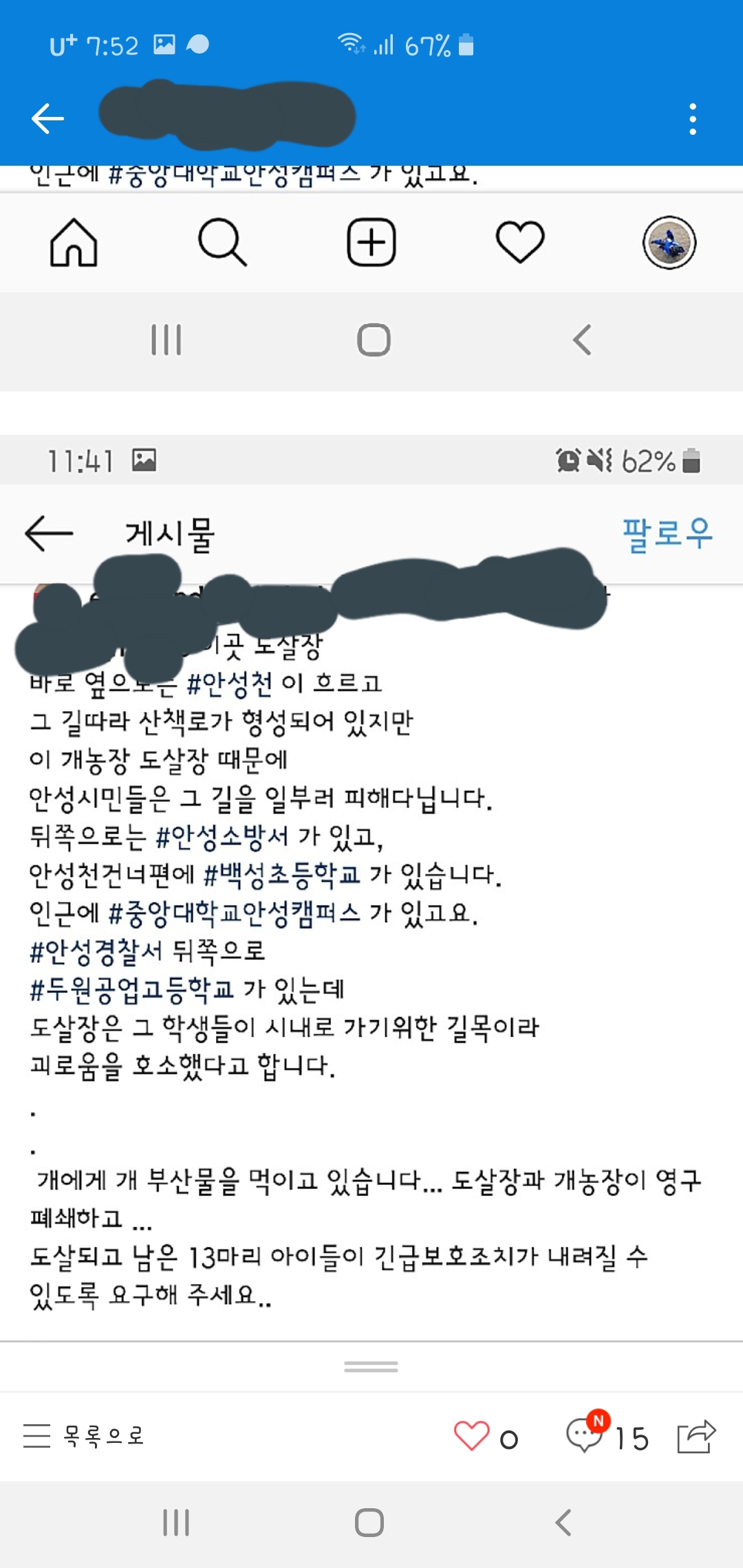Open the three-dot overflow menu
Image resolution: width=743 pixels, height=1568 pixels.
coord(693,119)
